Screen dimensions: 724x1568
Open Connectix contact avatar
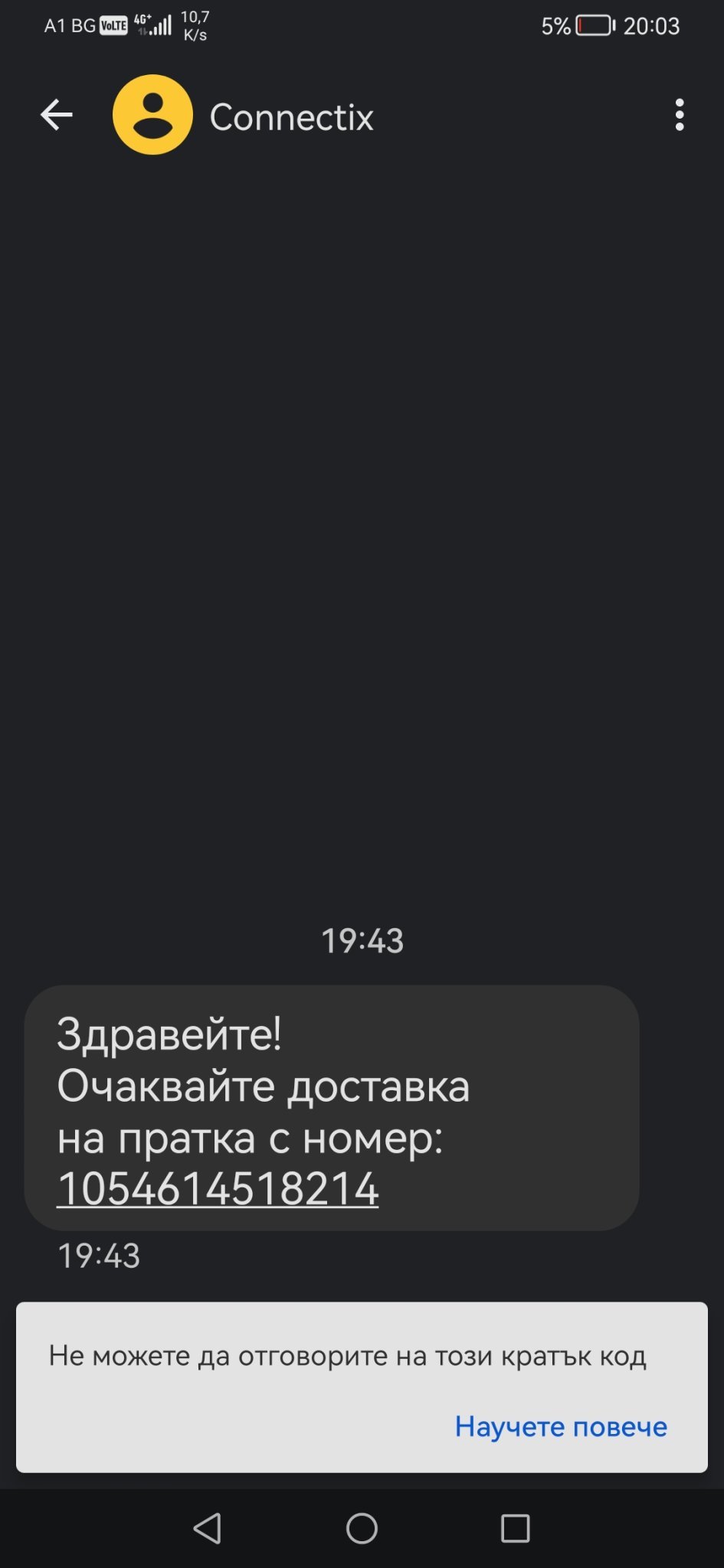(152, 115)
